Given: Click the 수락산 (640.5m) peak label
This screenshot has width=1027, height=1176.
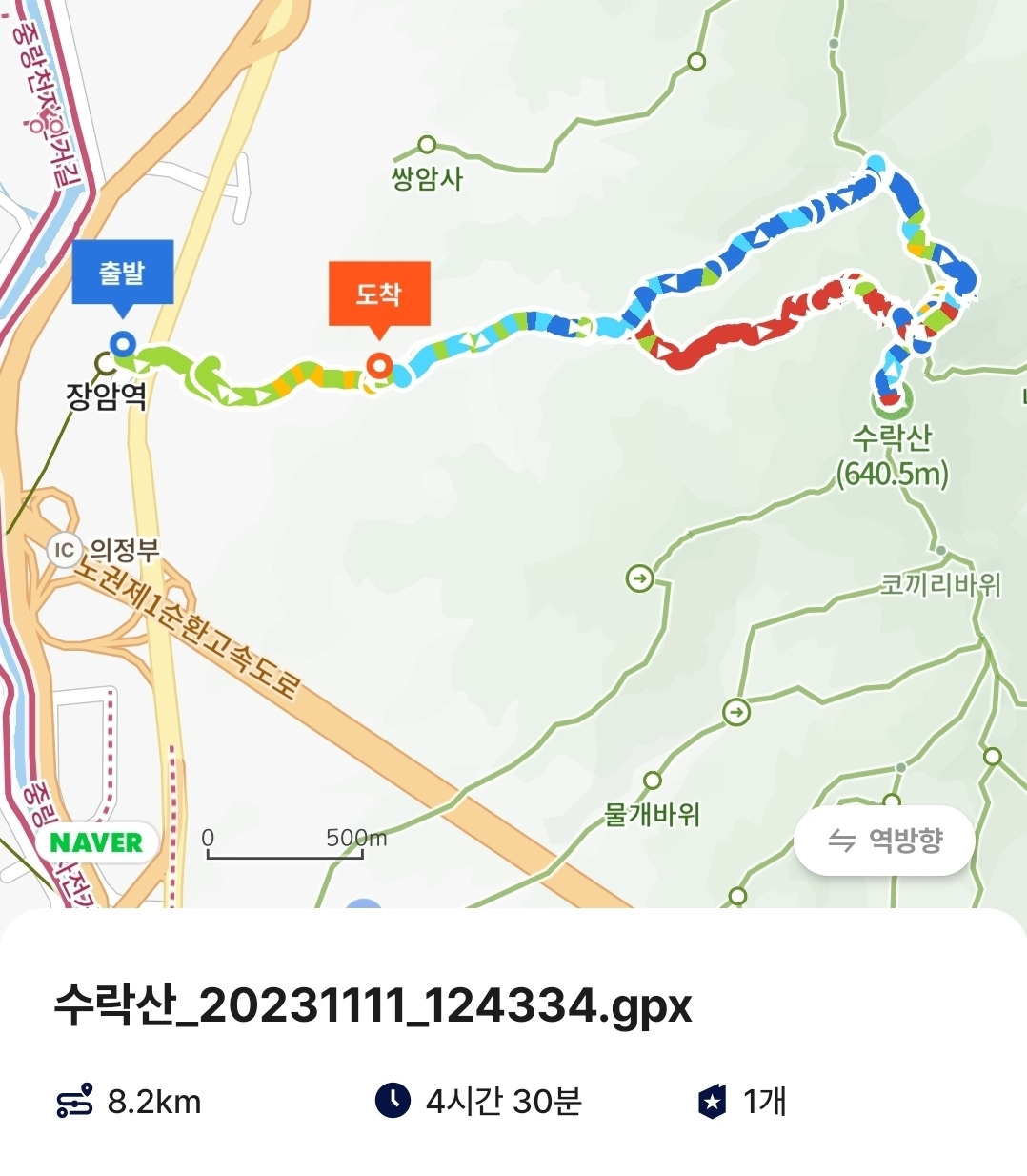Looking at the screenshot, I should click(894, 454).
